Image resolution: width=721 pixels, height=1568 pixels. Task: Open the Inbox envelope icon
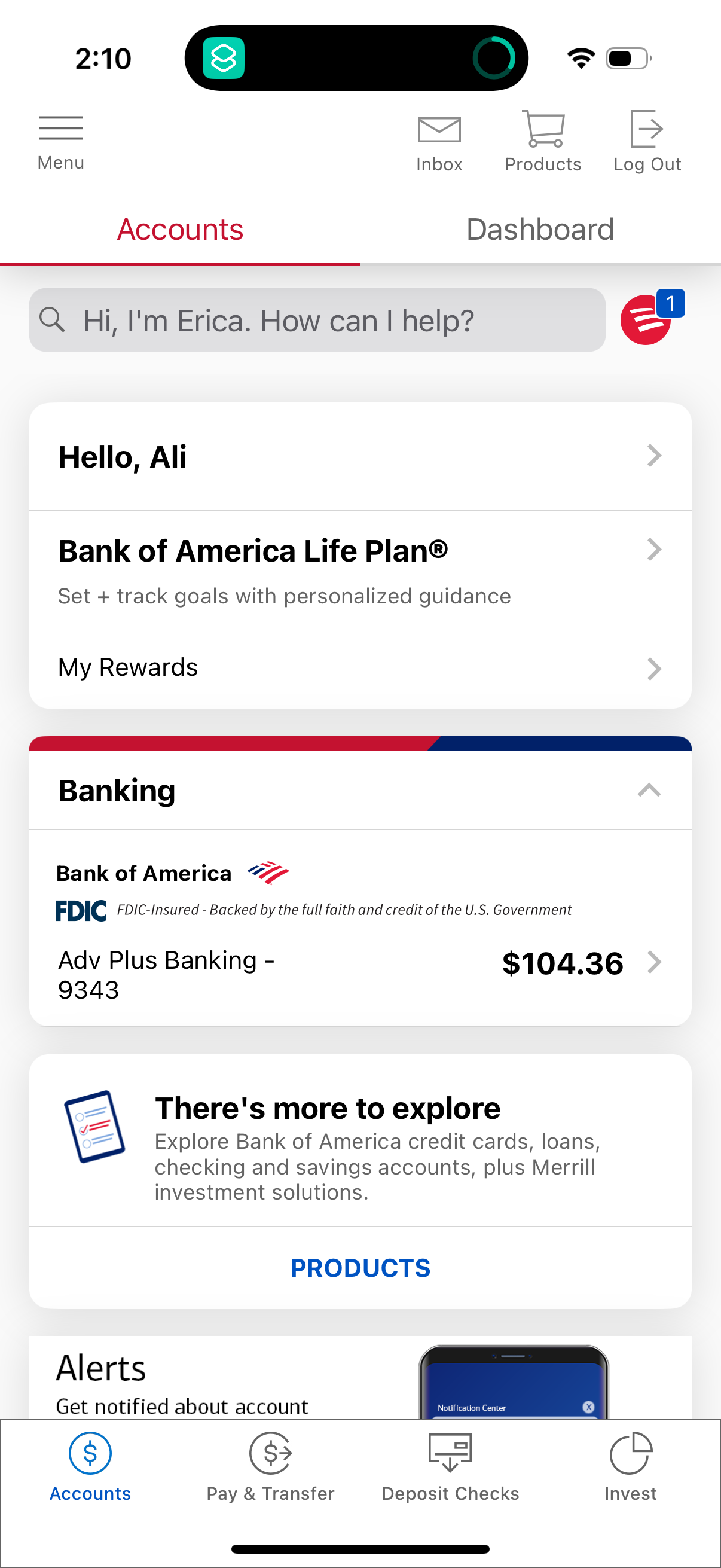point(439,131)
